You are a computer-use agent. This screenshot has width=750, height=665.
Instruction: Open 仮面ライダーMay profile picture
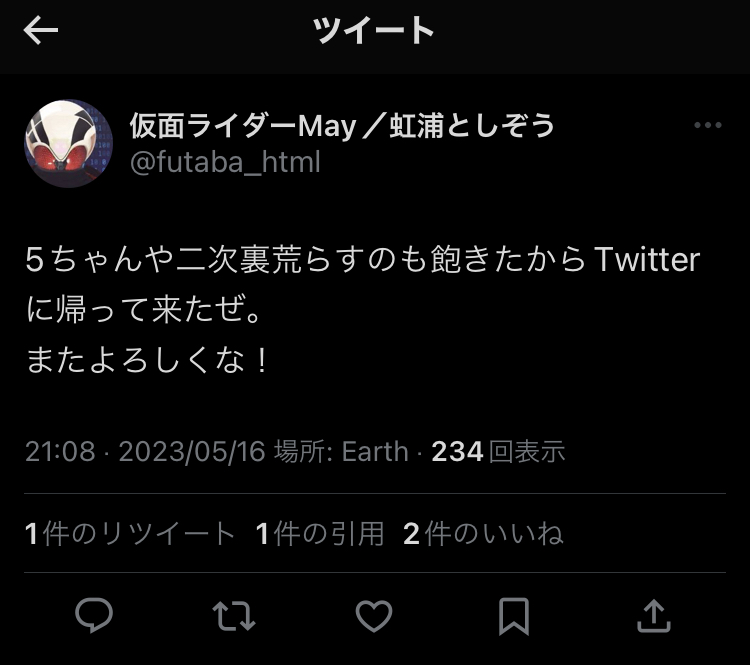(x=68, y=144)
